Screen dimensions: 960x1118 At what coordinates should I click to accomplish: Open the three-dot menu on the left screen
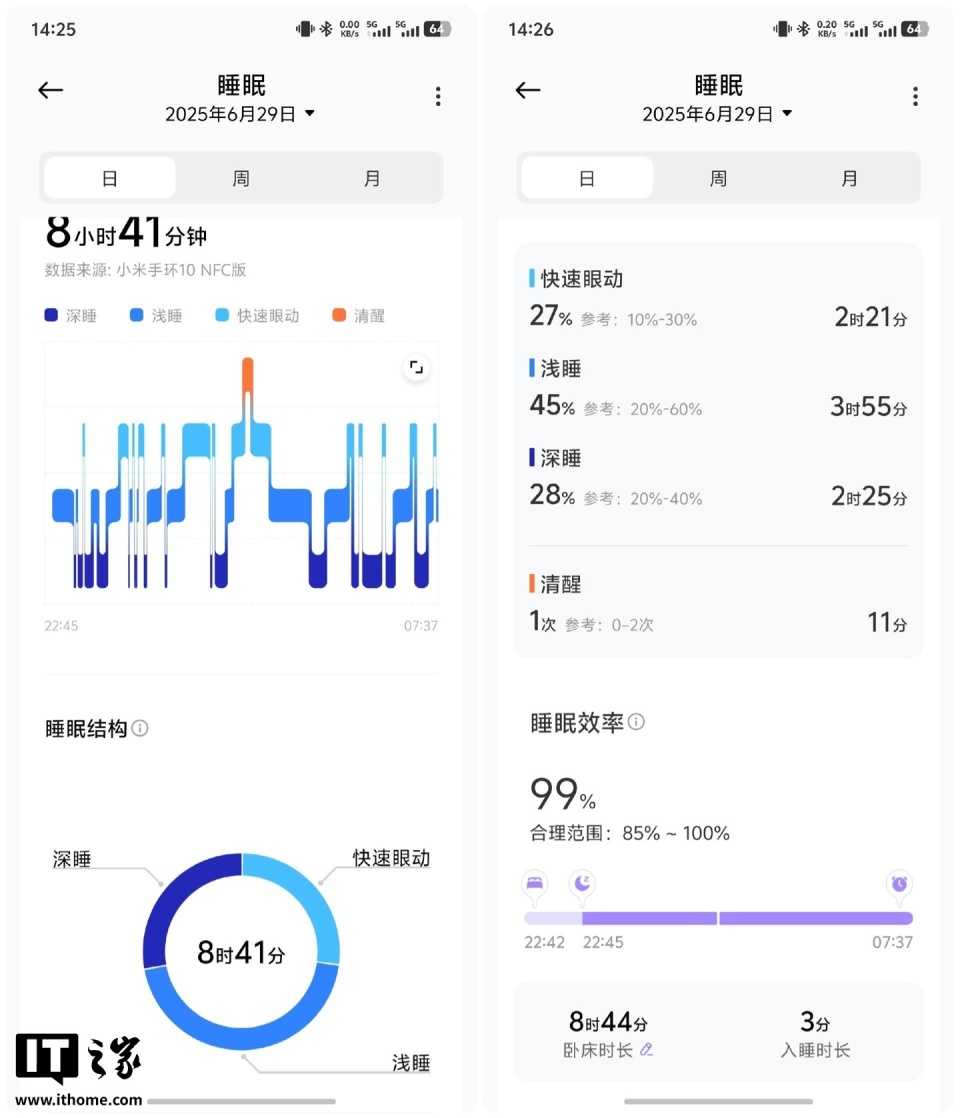438,96
